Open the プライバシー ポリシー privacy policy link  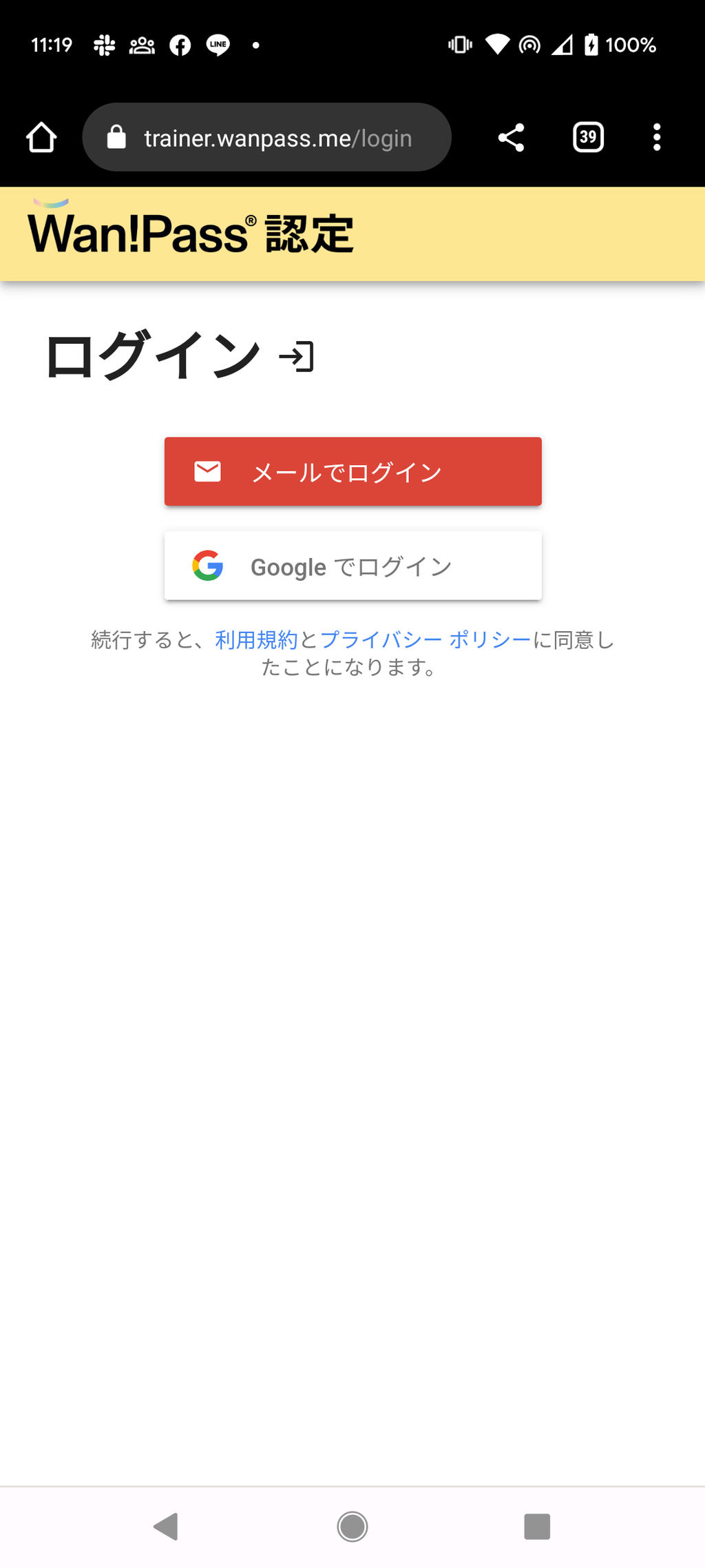(425, 640)
